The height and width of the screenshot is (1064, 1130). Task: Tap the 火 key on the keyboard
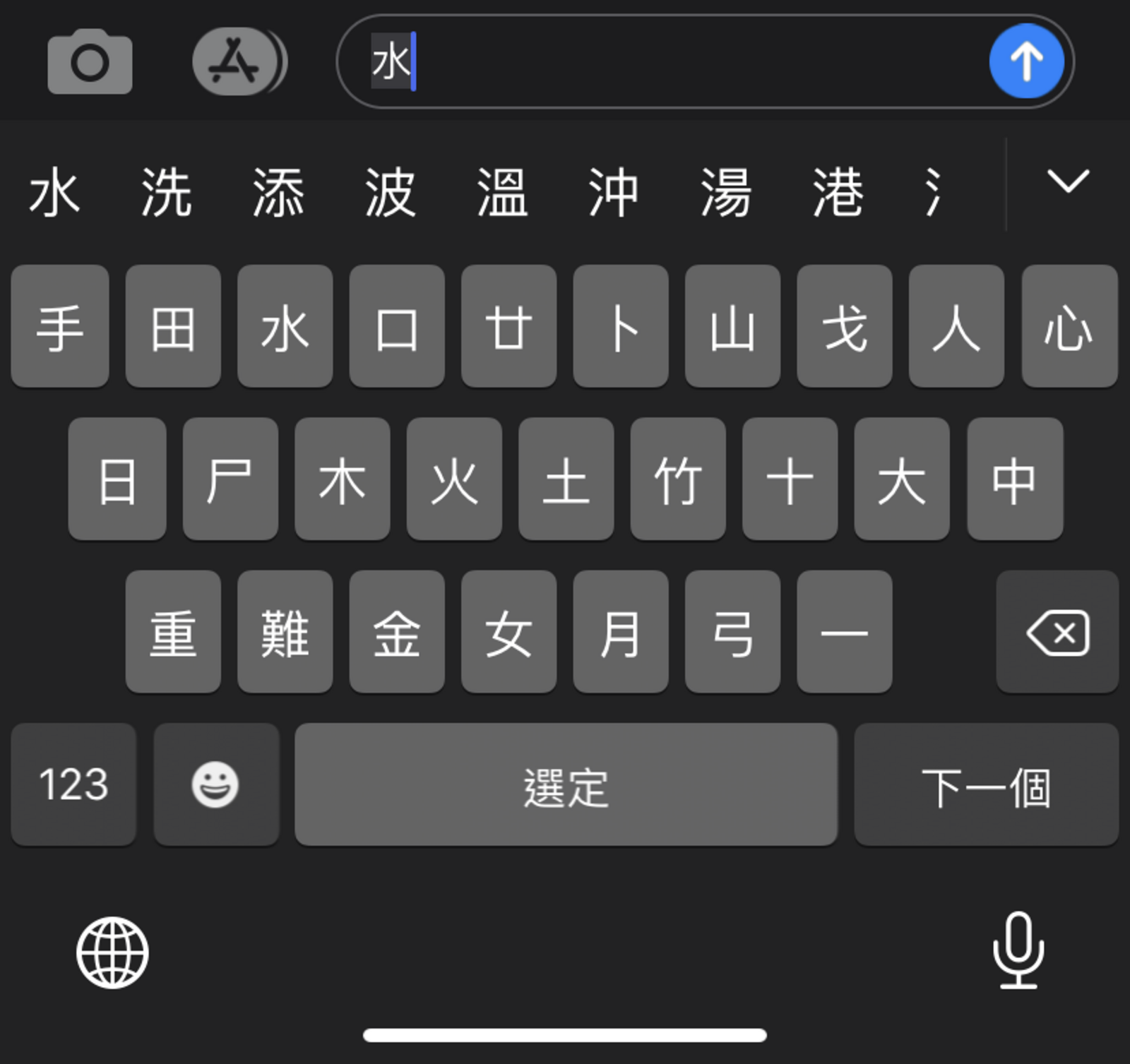coord(454,479)
